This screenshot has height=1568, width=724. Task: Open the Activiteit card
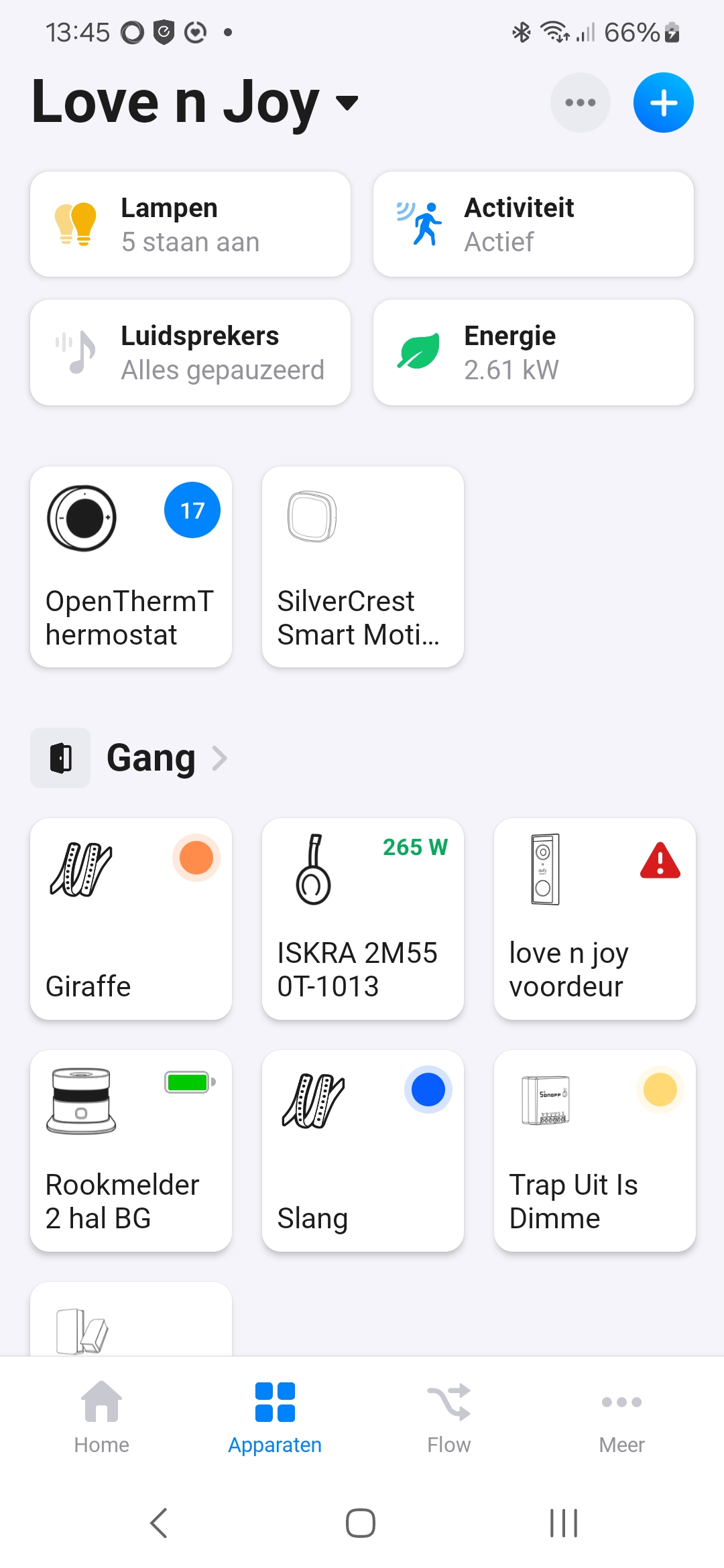pyautogui.click(x=533, y=224)
